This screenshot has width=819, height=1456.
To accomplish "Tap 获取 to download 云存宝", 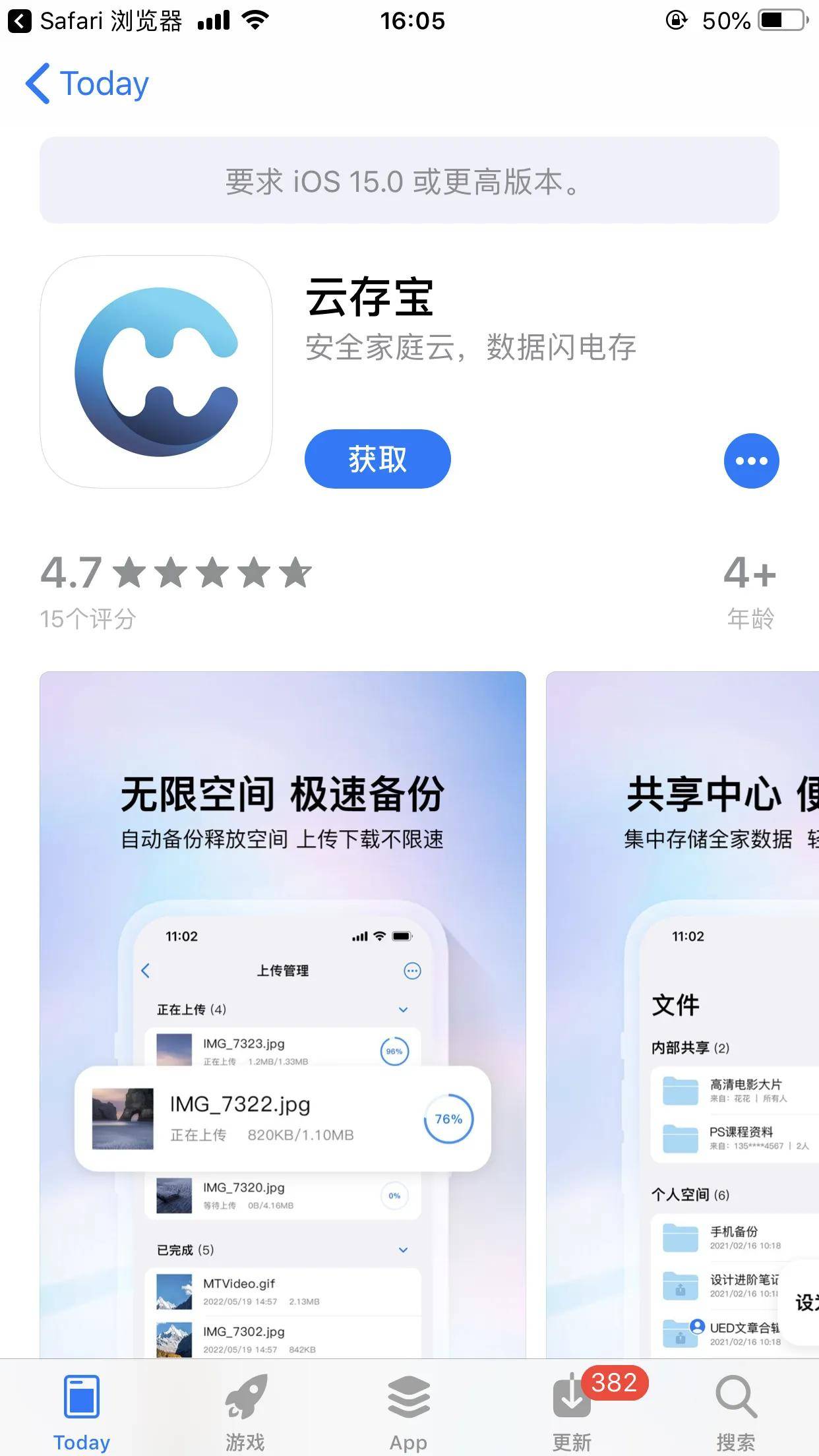I will pos(377,459).
